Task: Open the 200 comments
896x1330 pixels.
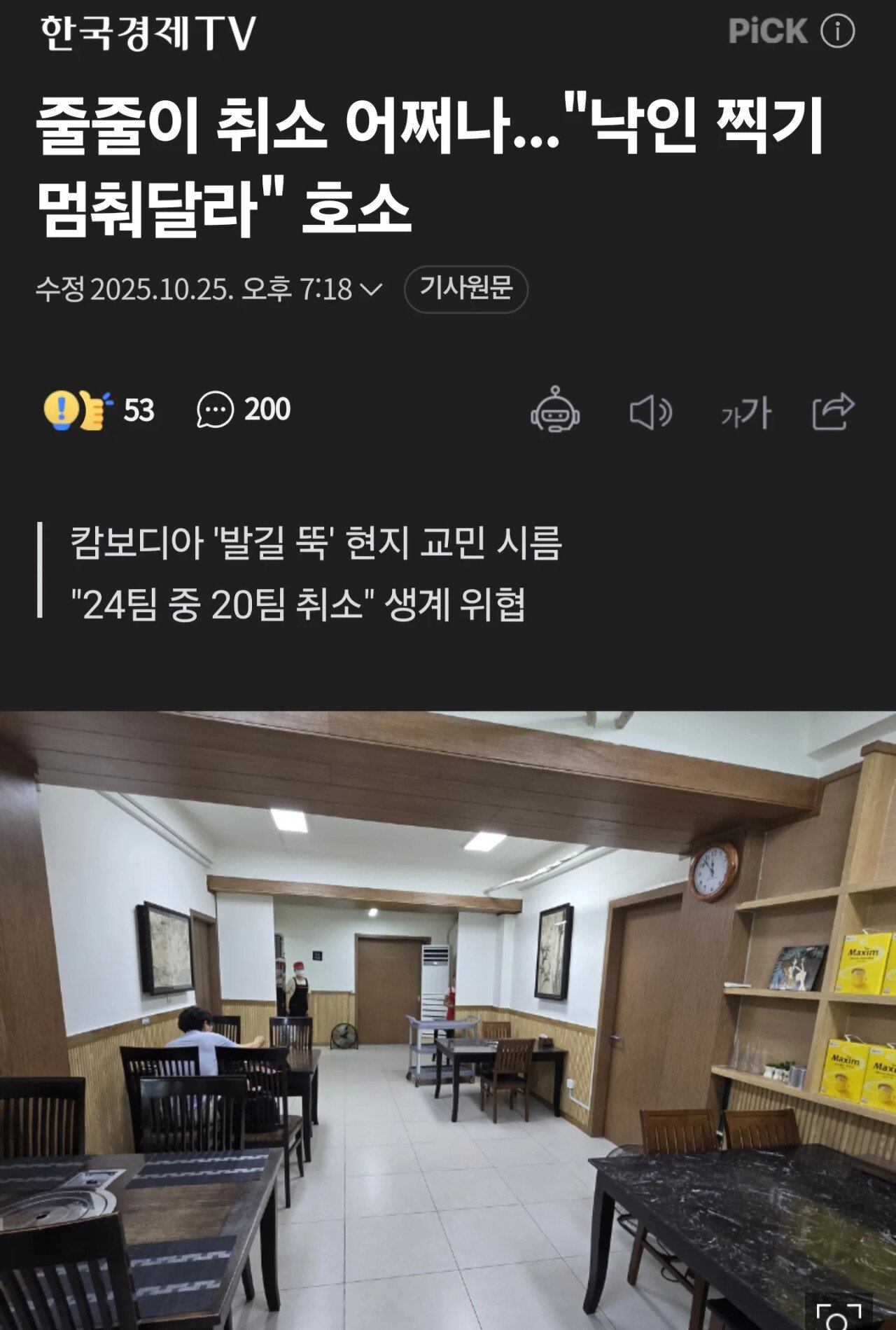Action: click(x=244, y=410)
